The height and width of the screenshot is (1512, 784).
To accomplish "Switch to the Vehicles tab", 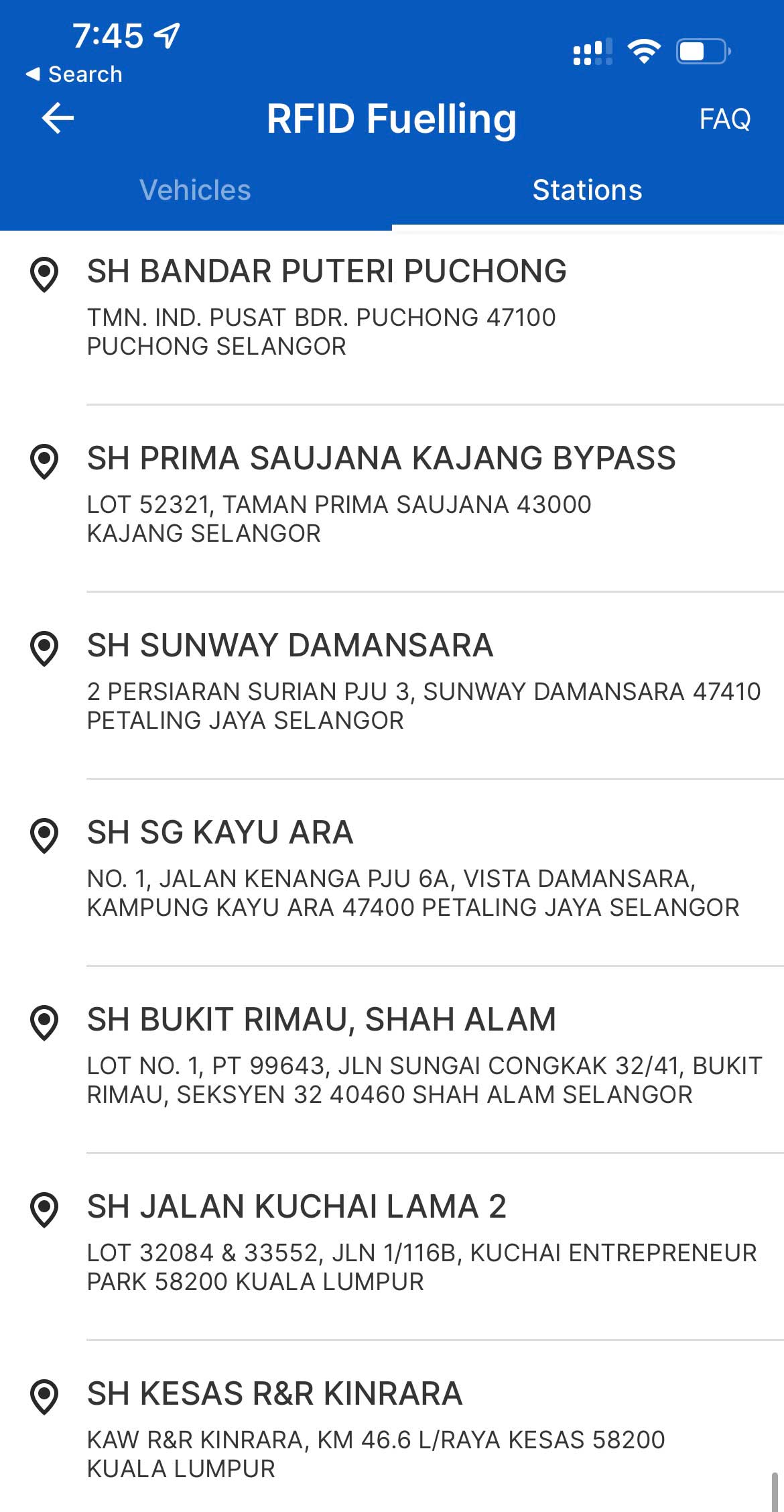I will [x=195, y=190].
